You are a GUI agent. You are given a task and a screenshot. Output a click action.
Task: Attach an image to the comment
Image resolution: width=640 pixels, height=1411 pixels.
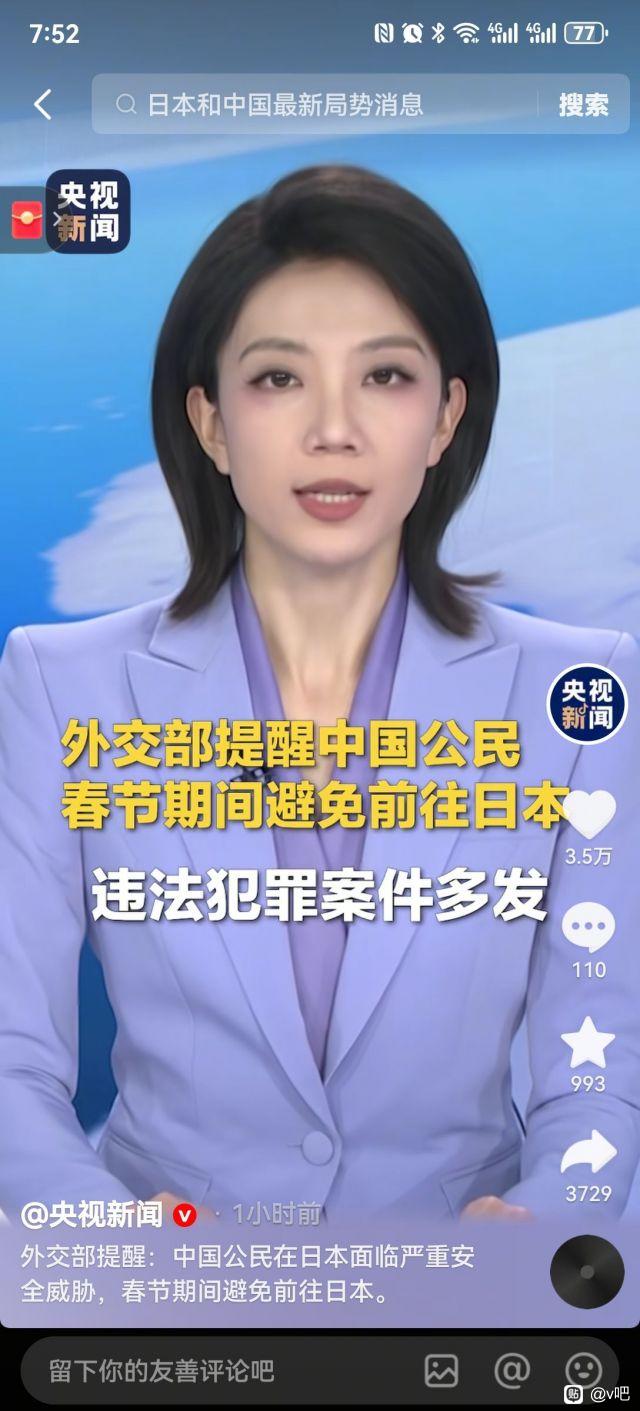pyautogui.click(x=441, y=1370)
